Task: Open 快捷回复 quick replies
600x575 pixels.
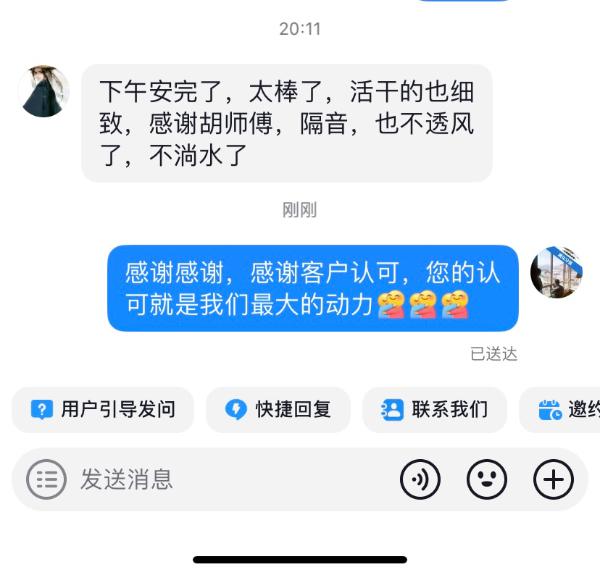Action: (278, 409)
